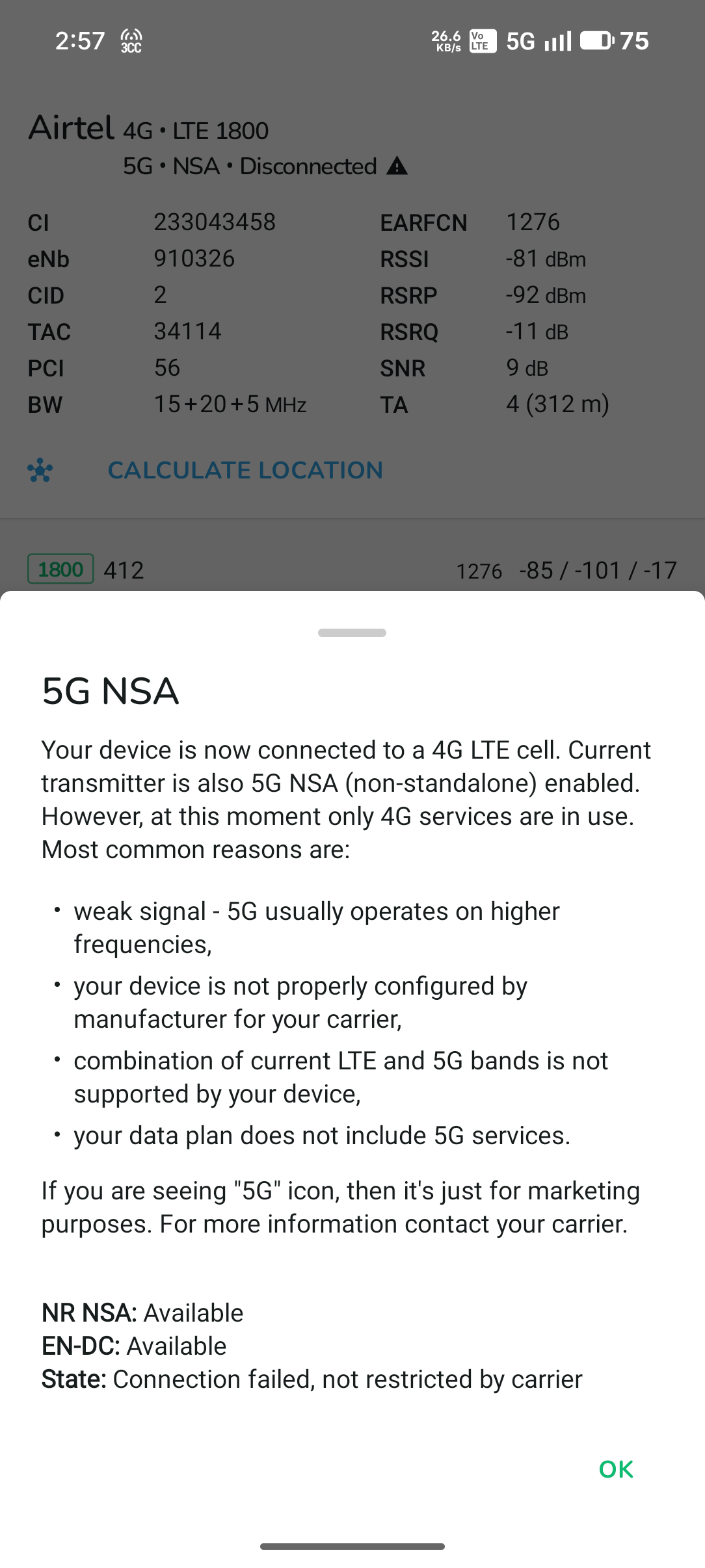Tap Calculate Location behind the sheet
The width and height of the screenshot is (705, 1568).
pyautogui.click(x=245, y=470)
